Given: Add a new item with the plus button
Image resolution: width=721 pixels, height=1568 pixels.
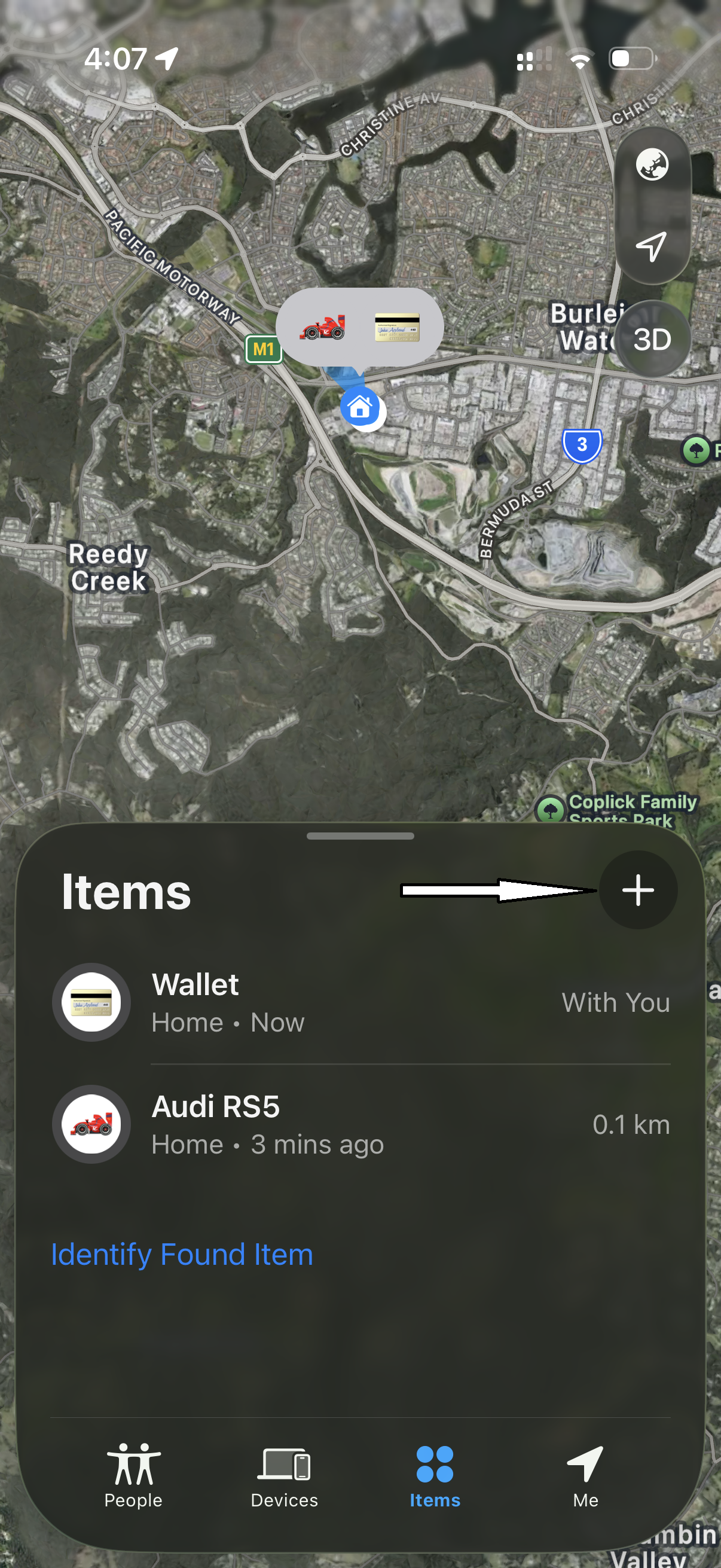Looking at the screenshot, I should click(638, 890).
